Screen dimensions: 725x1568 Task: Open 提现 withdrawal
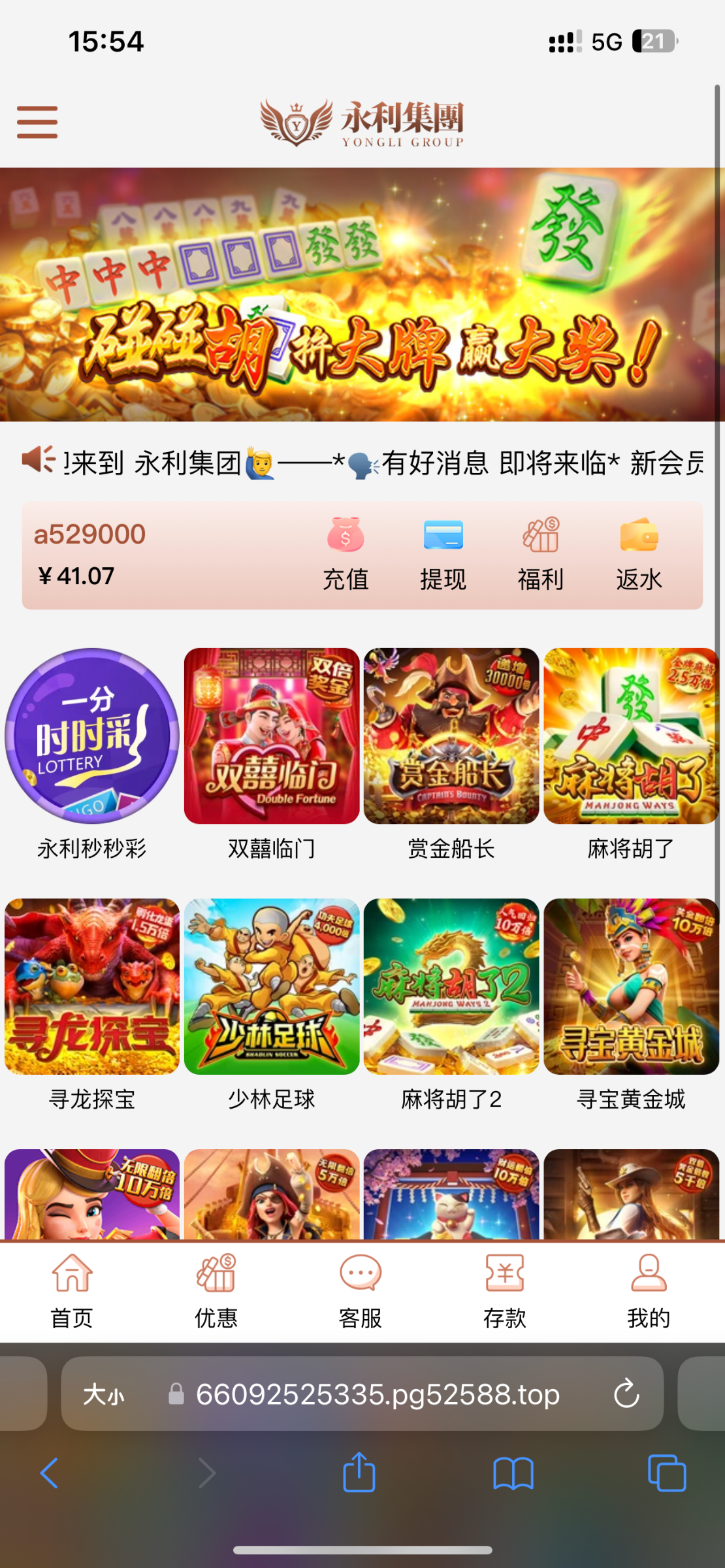[443, 554]
